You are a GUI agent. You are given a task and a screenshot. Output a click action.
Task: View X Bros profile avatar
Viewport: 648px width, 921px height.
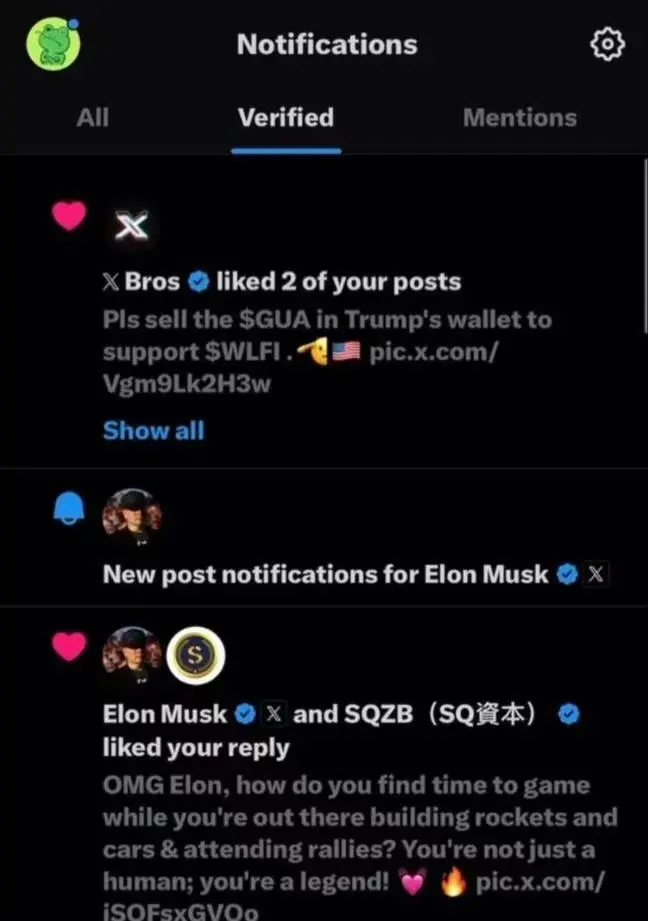[132, 227]
